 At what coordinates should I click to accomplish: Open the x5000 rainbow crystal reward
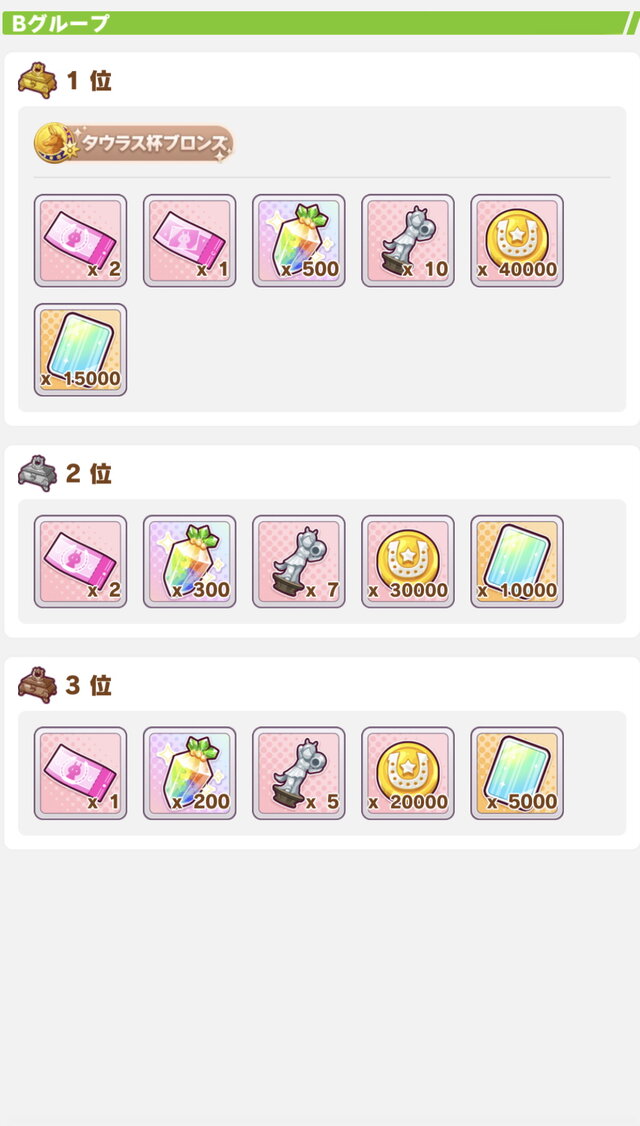[x=517, y=774]
